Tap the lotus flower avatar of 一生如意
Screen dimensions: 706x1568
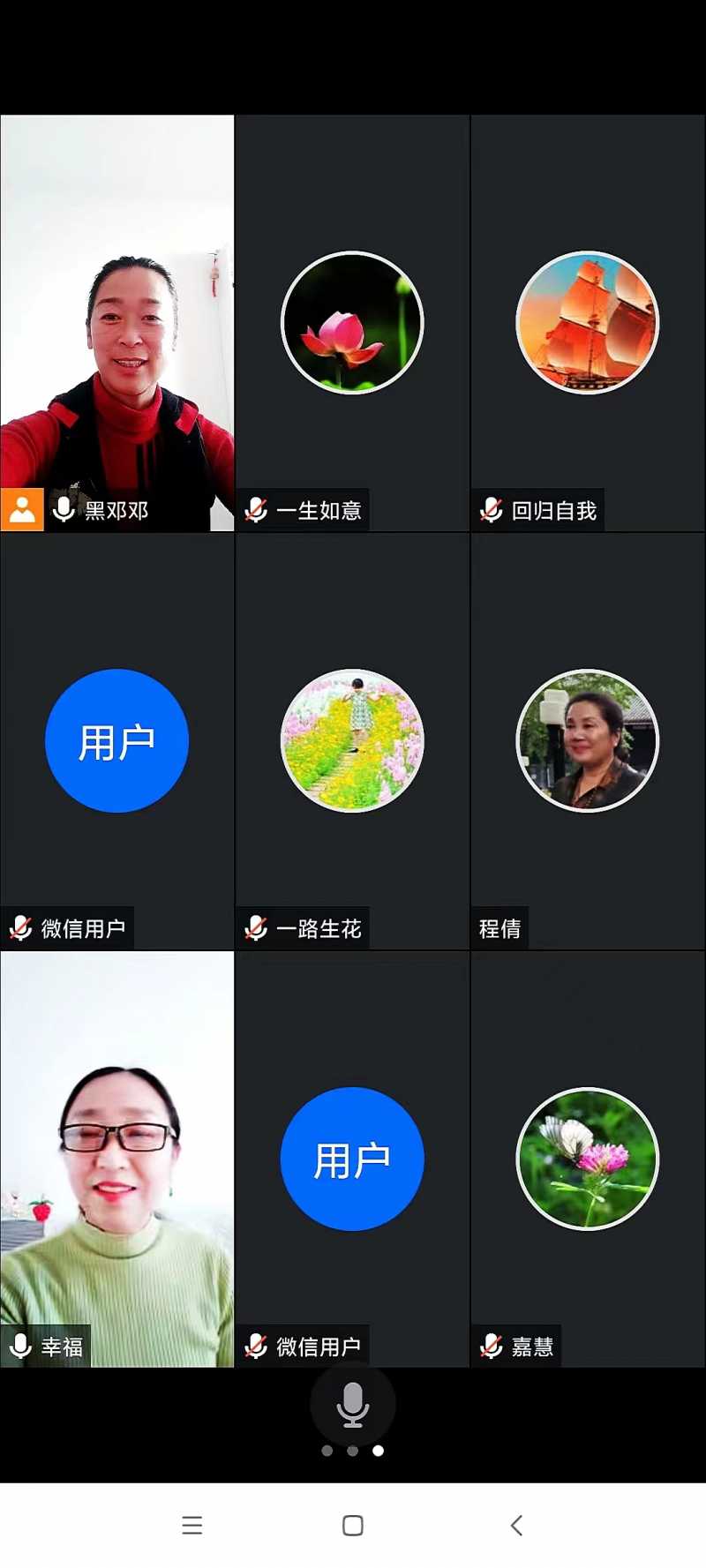[x=352, y=323]
